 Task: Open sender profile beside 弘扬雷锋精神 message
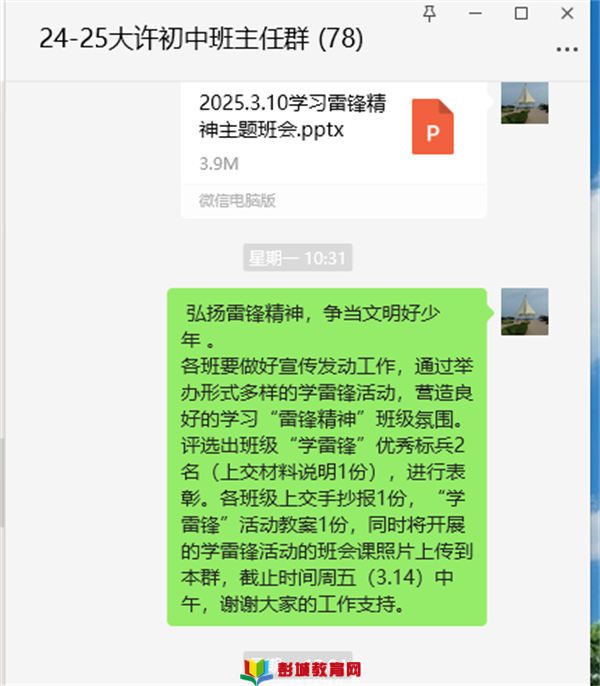tap(524, 312)
